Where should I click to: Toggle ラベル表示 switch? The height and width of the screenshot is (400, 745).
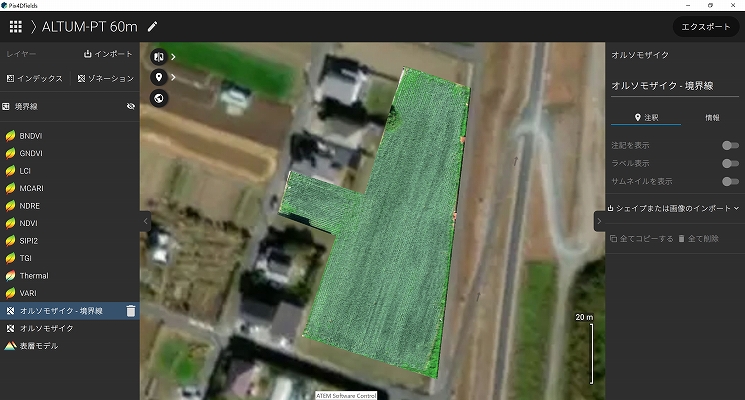[730, 163]
